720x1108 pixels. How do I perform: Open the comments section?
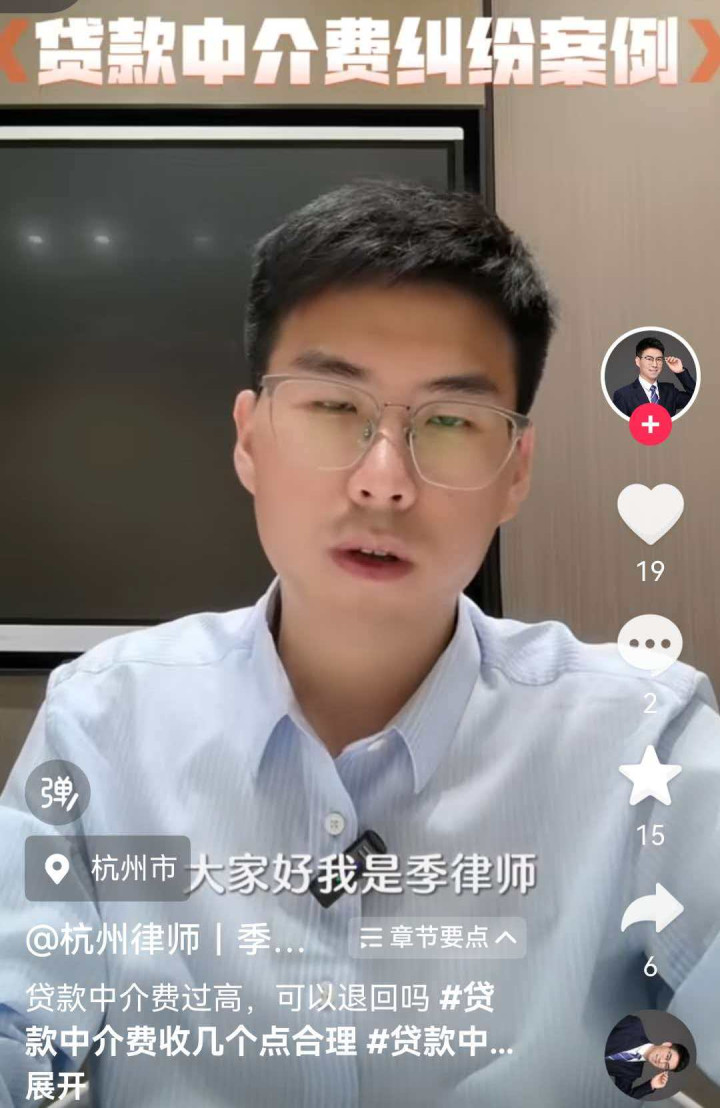click(x=650, y=643)
